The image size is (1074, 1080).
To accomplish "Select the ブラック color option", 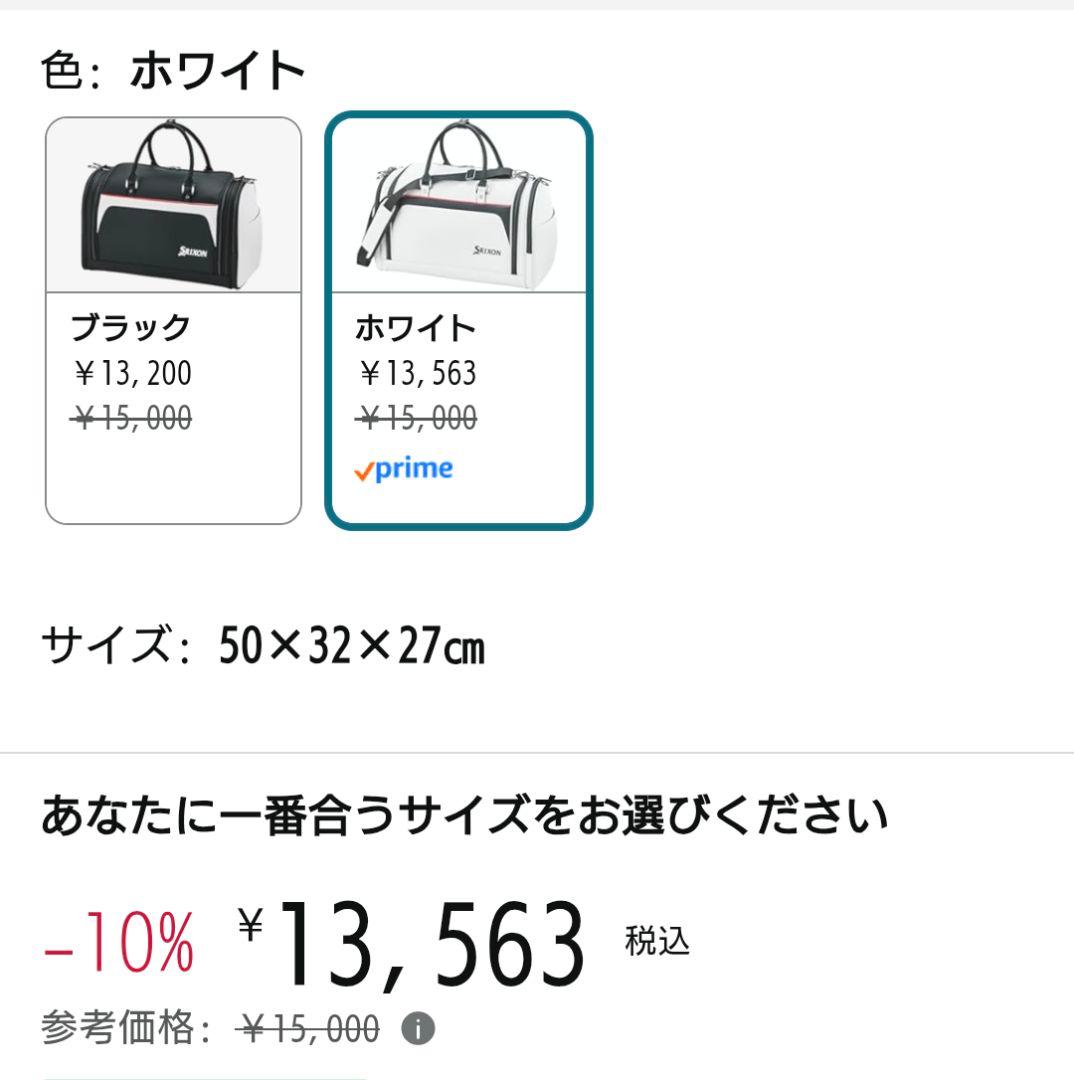I will [x=173, y=320].
